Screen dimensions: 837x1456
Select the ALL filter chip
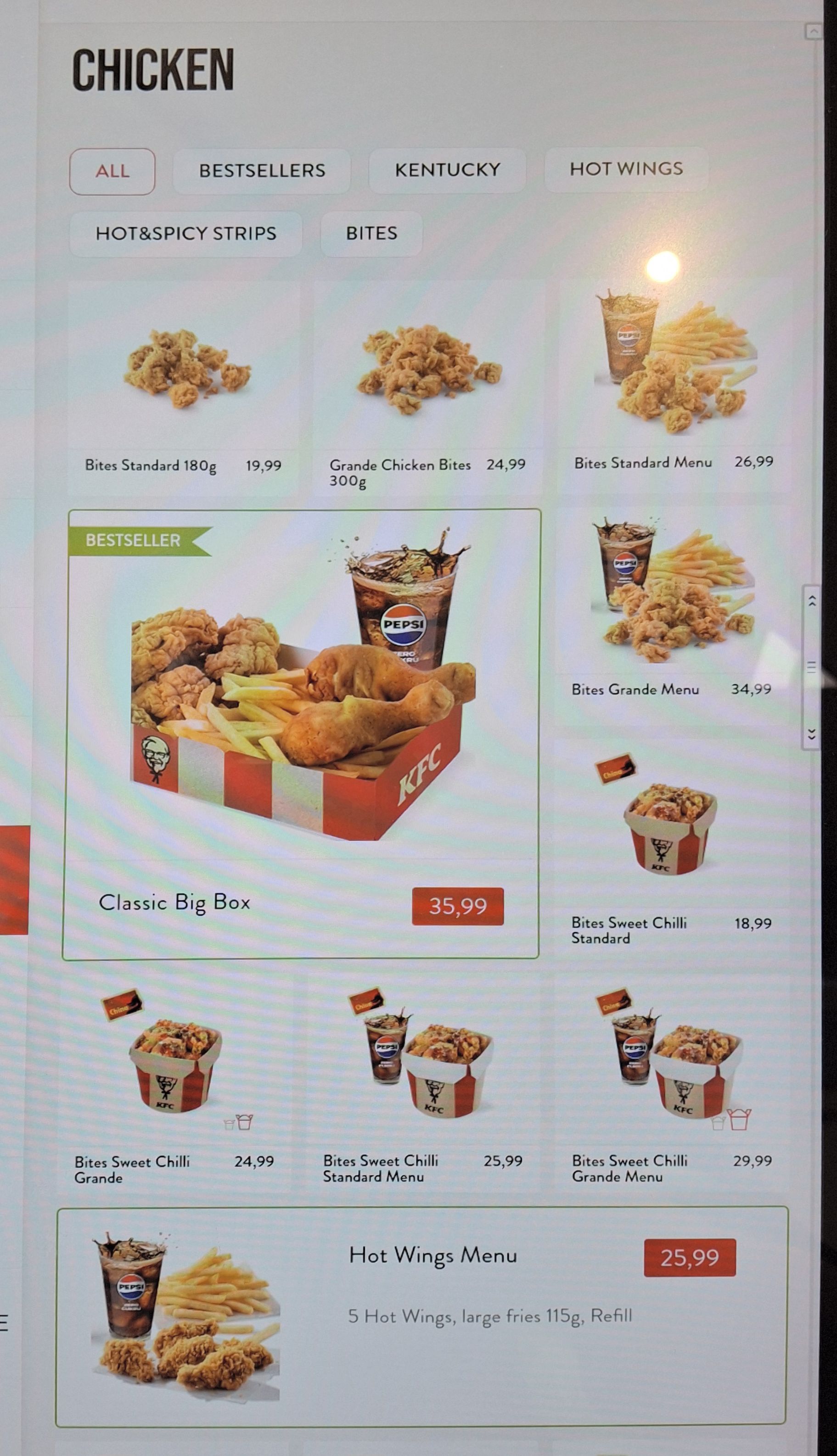tap(112, 171)
